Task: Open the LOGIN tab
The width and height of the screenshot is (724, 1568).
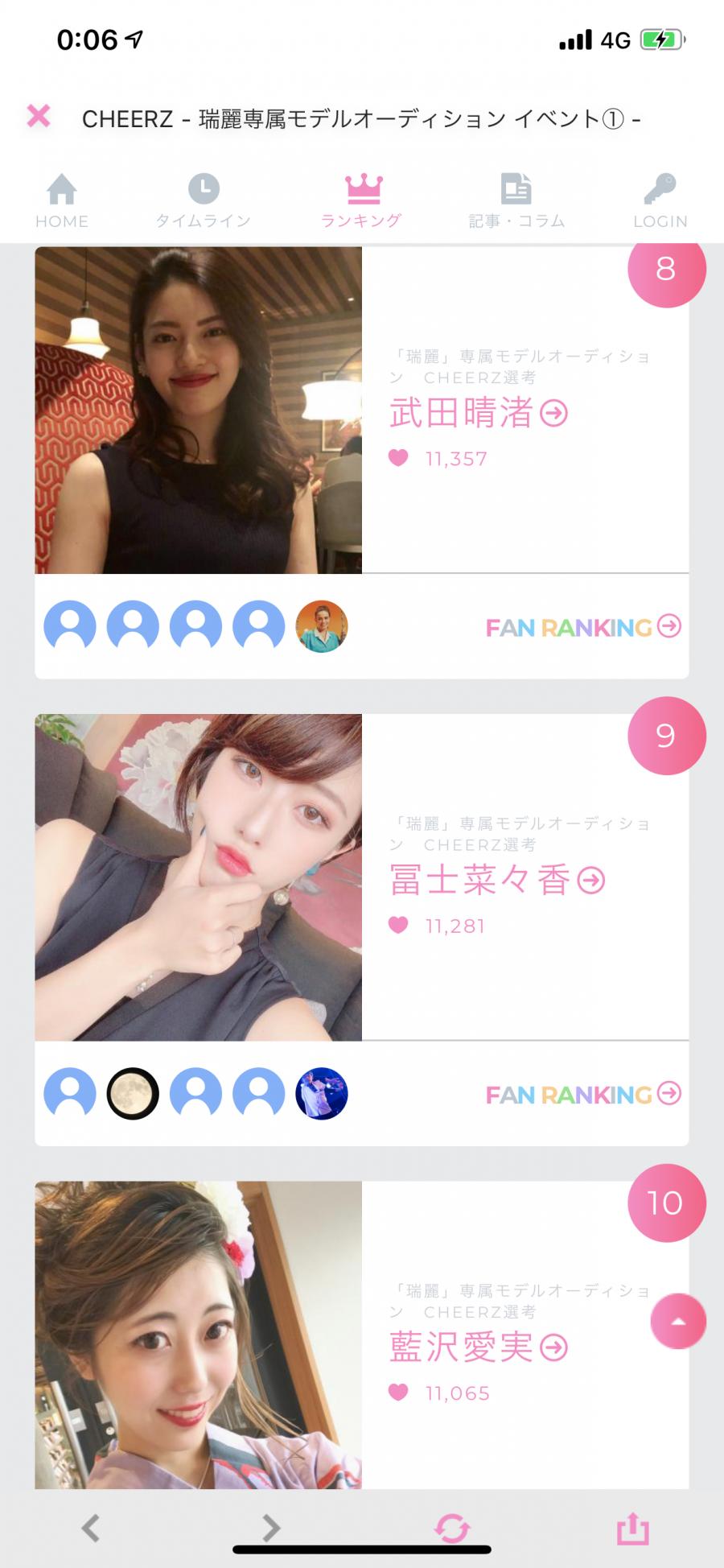Action: pos(660,201)
